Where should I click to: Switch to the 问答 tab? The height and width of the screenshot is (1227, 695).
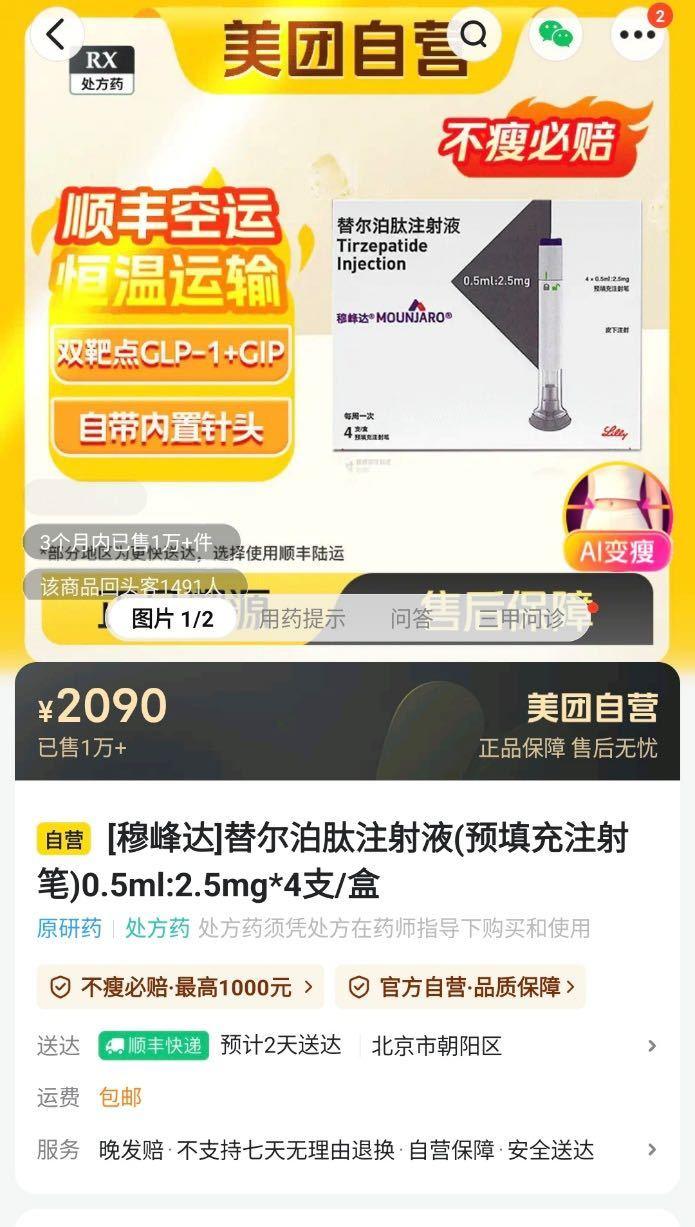tap(411, 619)
